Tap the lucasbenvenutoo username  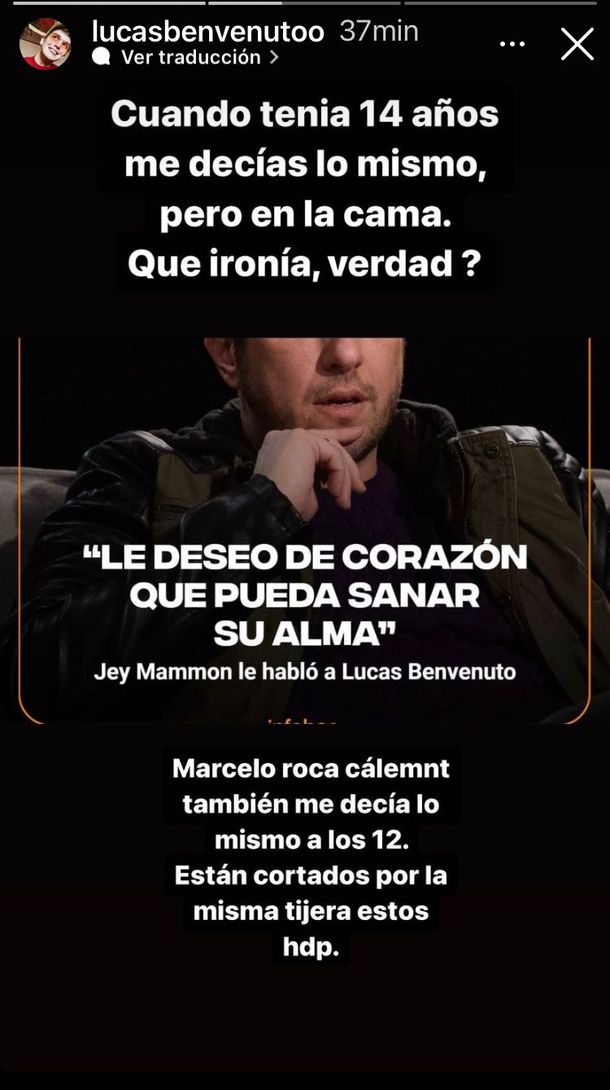208,31
